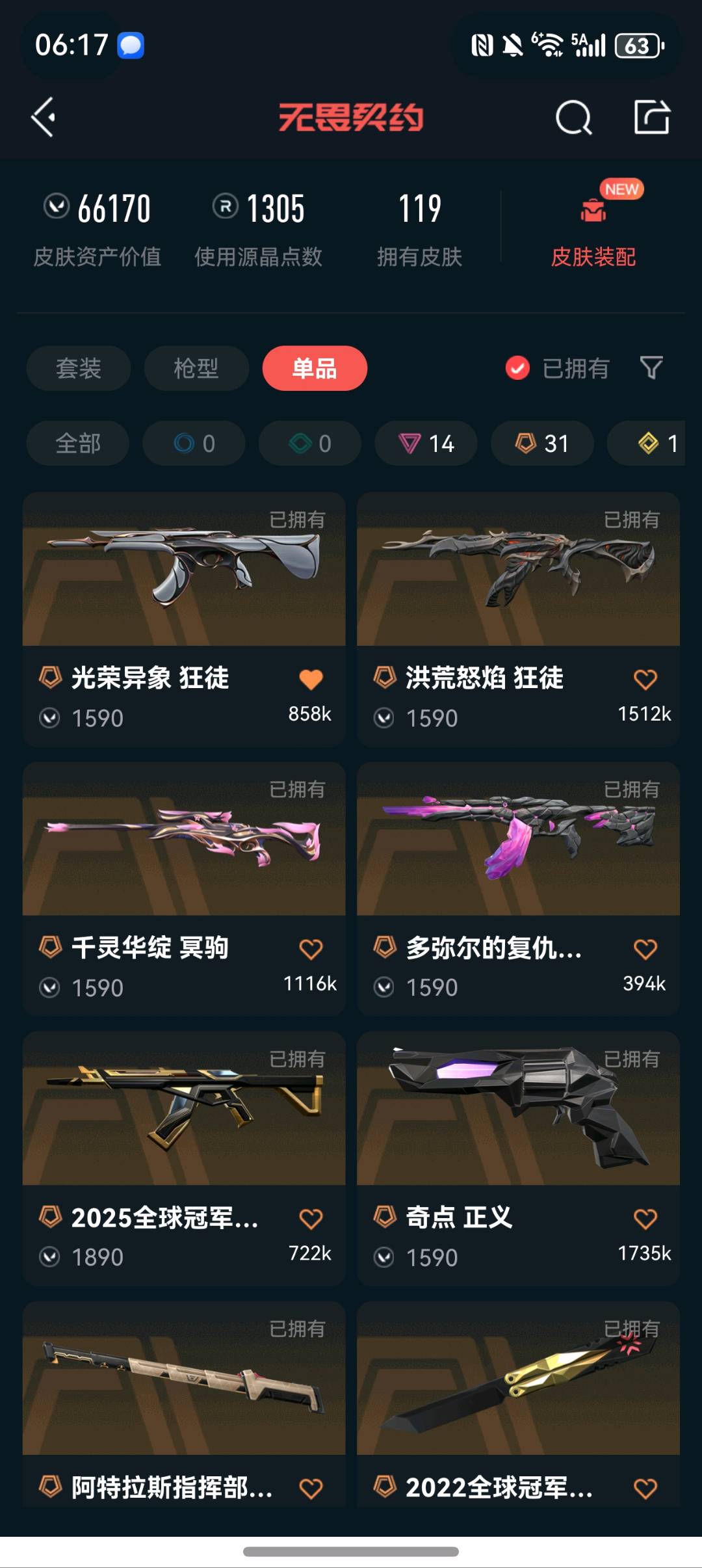Filter by the purple tier chip showing 14

coord(426,444)
